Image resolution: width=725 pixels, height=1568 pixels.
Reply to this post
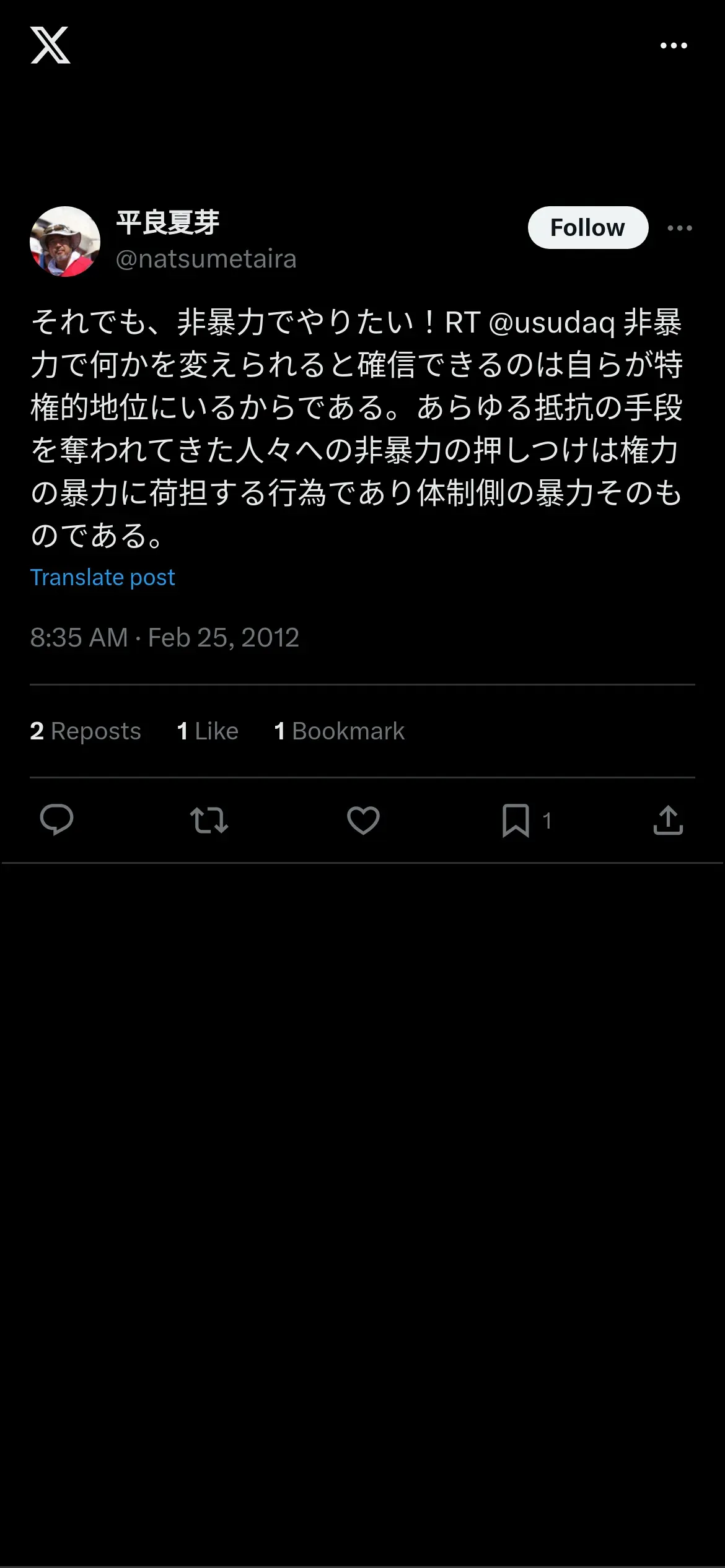coord(56,820)
